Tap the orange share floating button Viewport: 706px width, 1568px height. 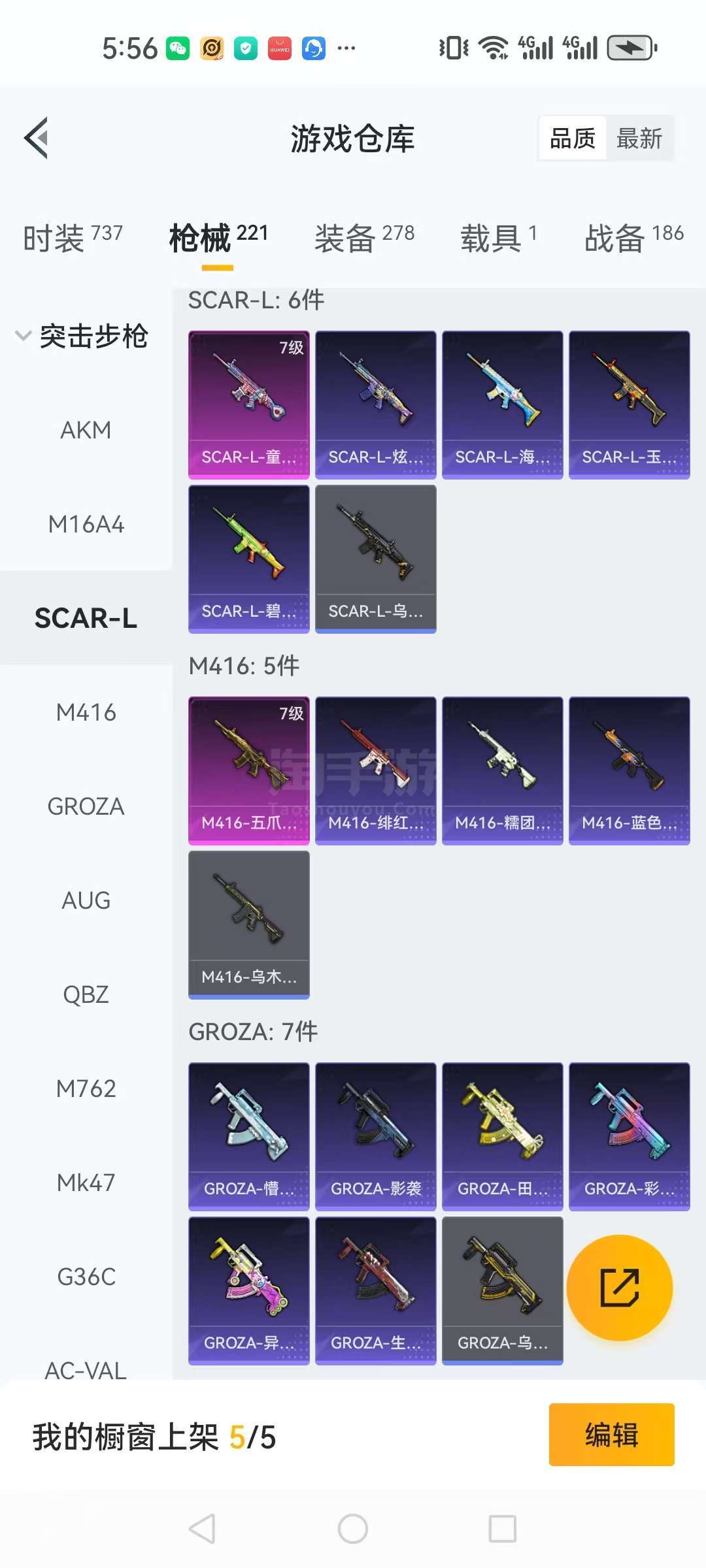(x=620, y=1288)
